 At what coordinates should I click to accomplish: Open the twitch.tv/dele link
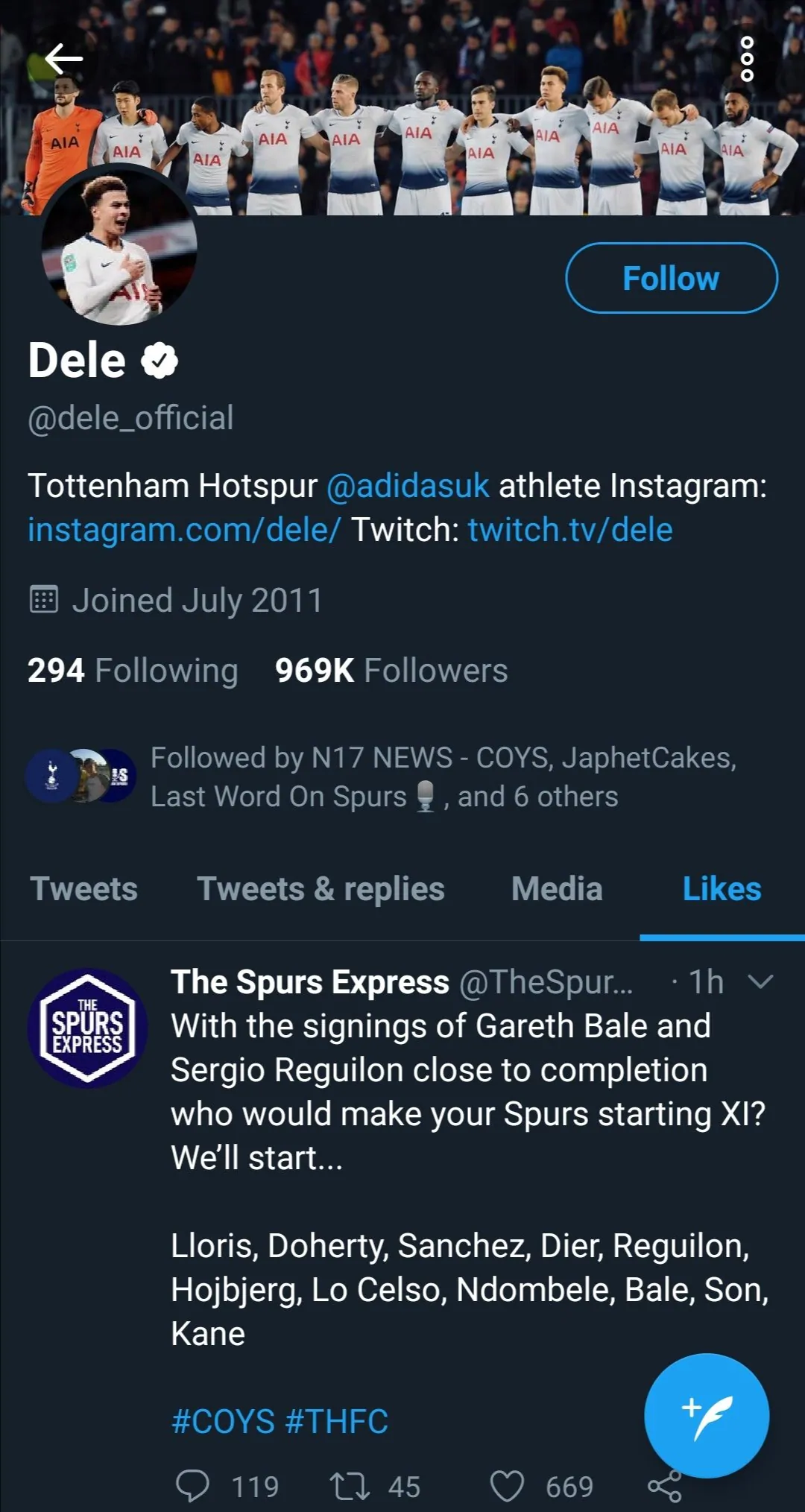coord(569,530)
